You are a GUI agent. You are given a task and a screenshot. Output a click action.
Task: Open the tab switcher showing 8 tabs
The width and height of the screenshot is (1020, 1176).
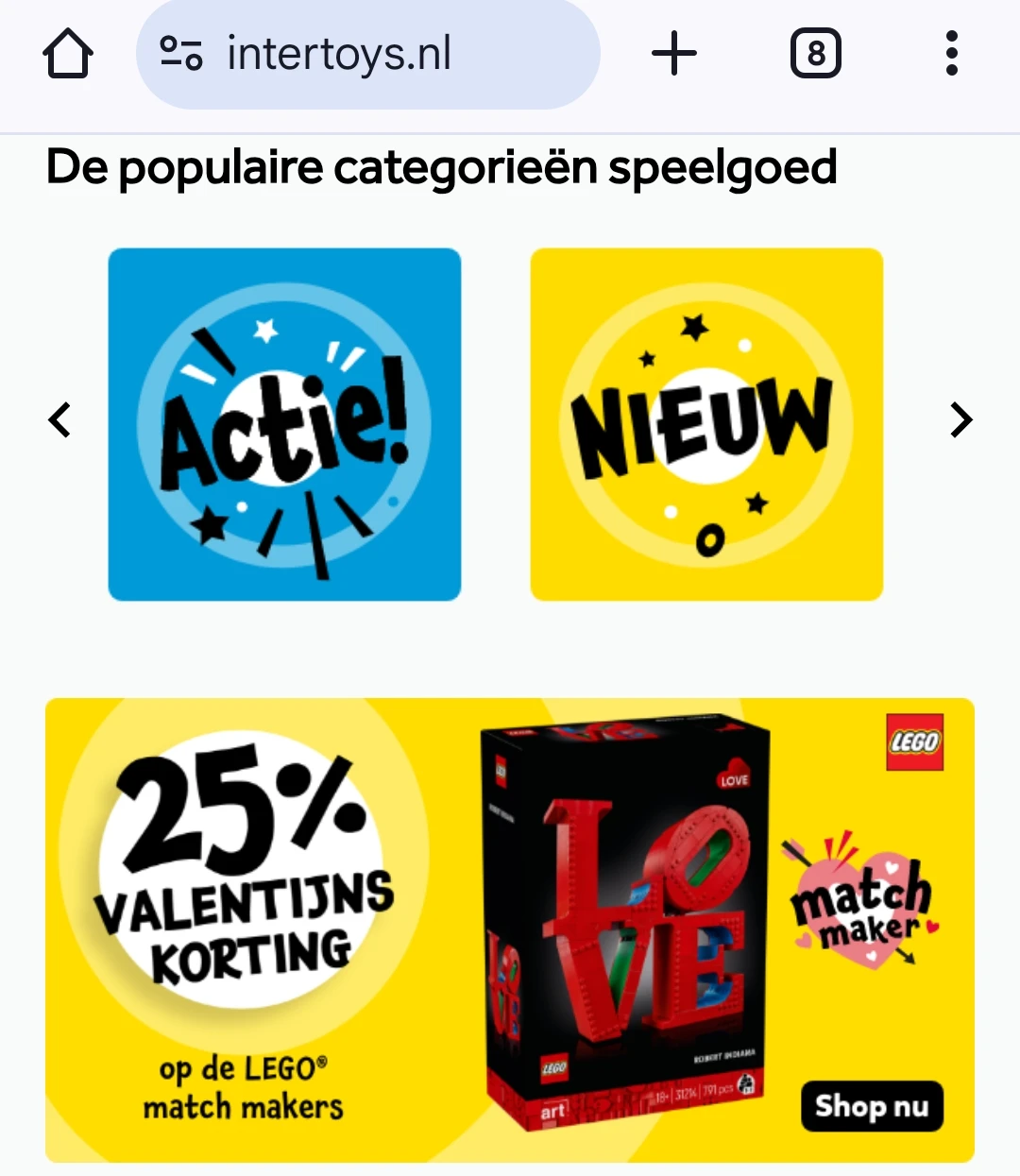coord(814,54)
